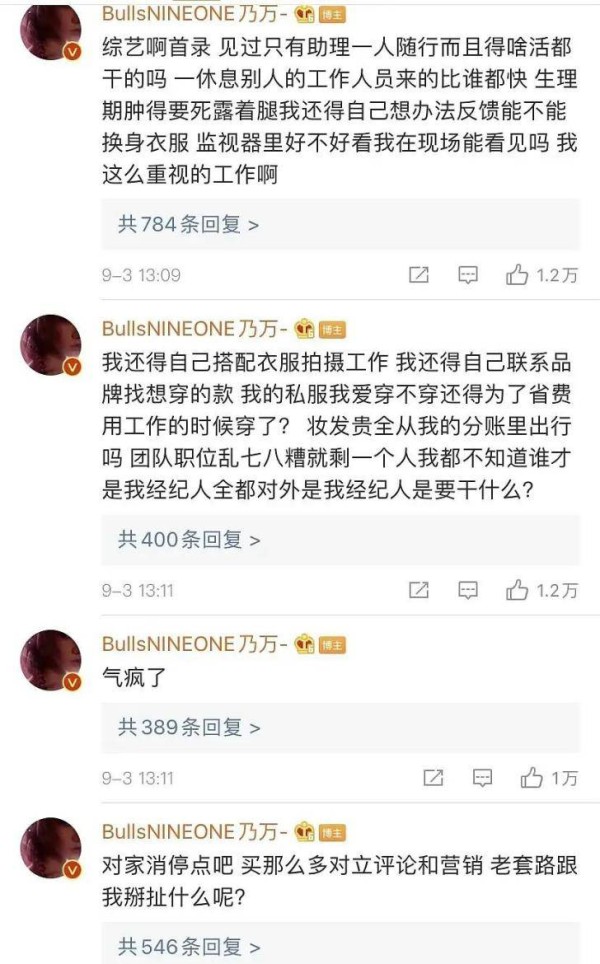The image size is (600, 964).
Task: Open BullsNINEONE乃万 profile name on 对家消停点吧 comment
Action: (194, 831)
